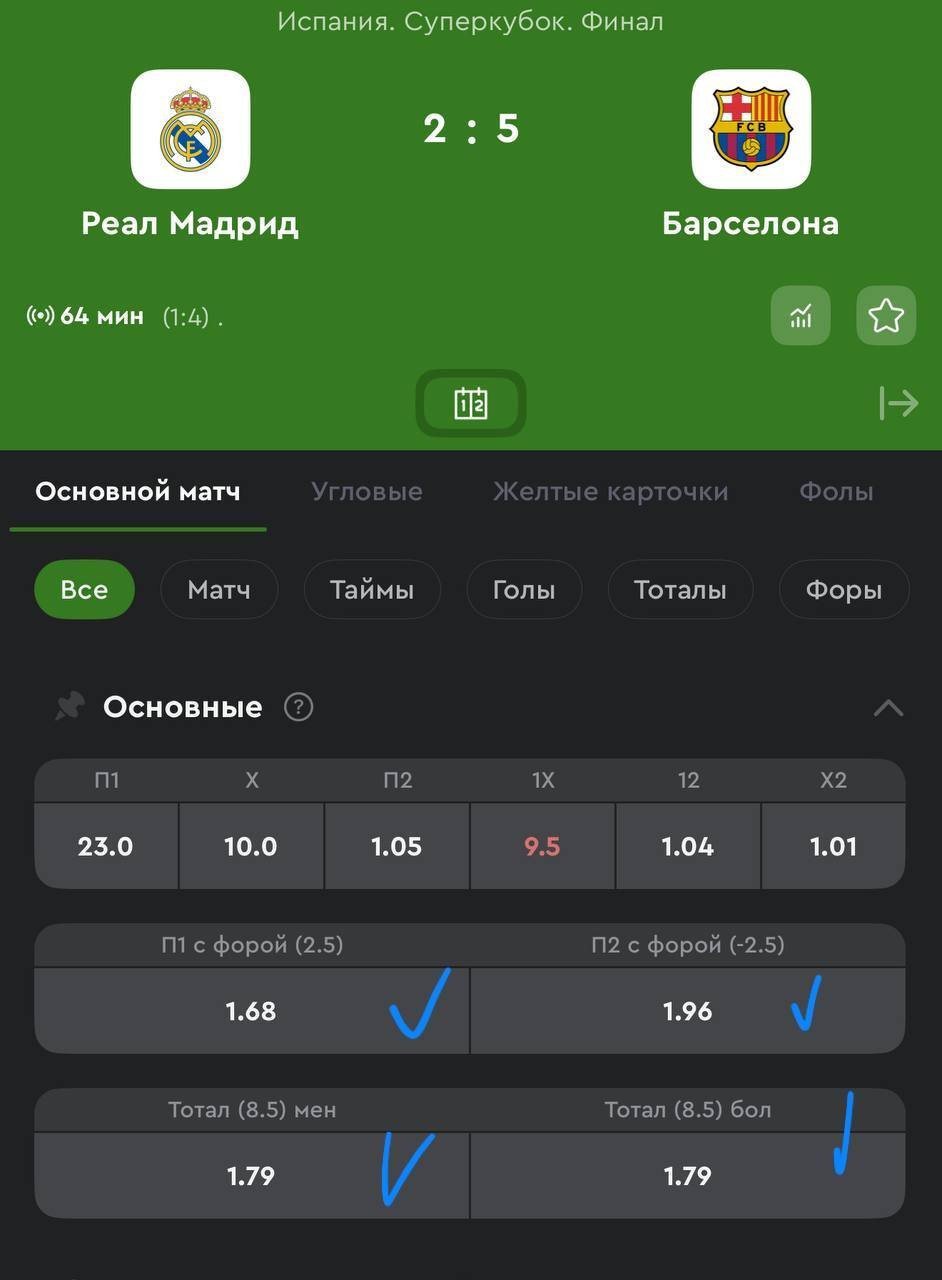Open match statistics chart icon
The image size is (942, 1280).
[x=800, y=316]
